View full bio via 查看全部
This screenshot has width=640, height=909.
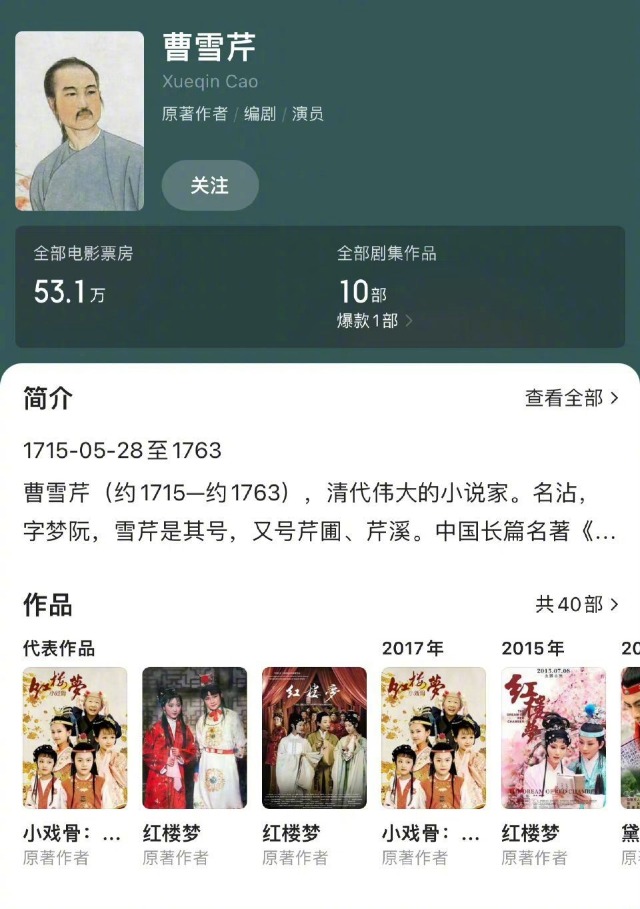click(x=572, y=398)
